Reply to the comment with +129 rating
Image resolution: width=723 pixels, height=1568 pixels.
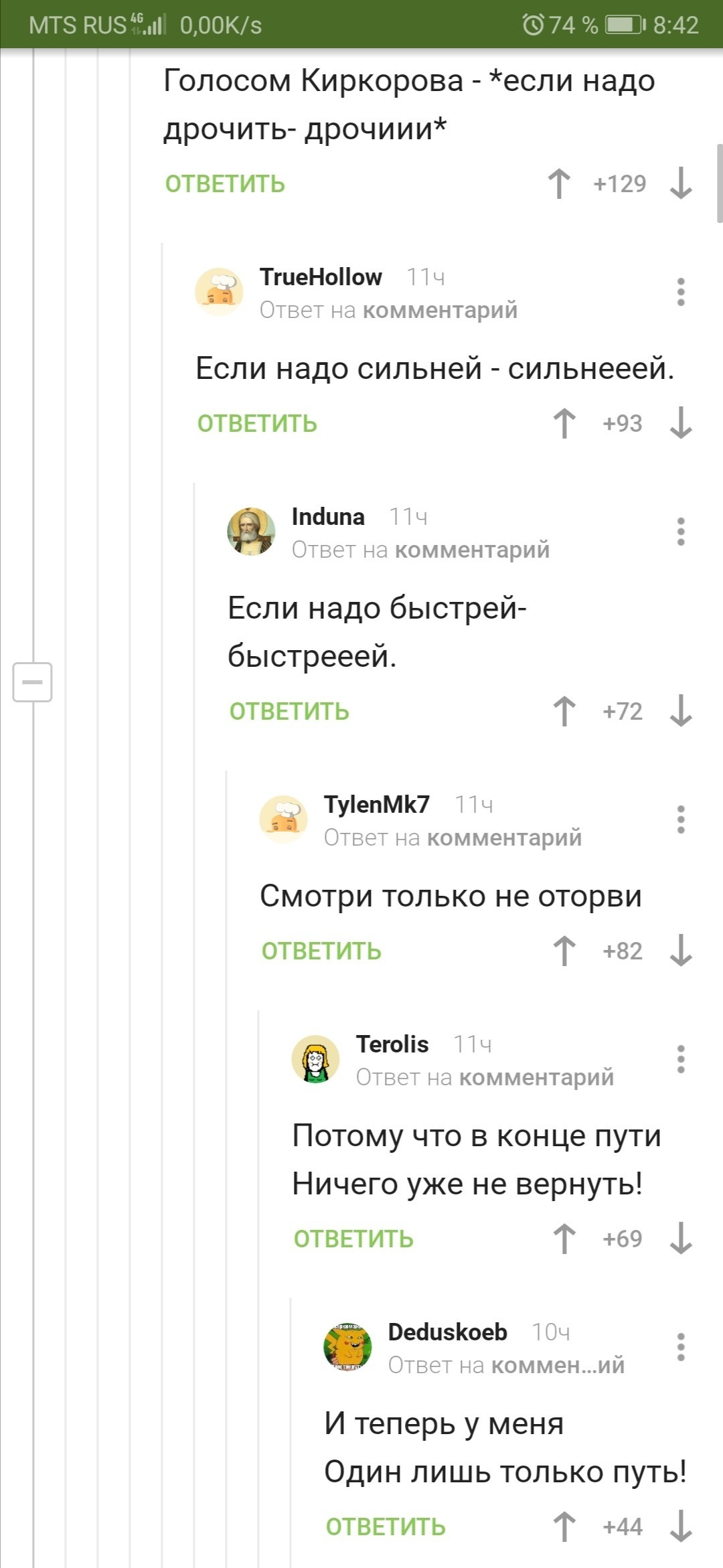225,184
